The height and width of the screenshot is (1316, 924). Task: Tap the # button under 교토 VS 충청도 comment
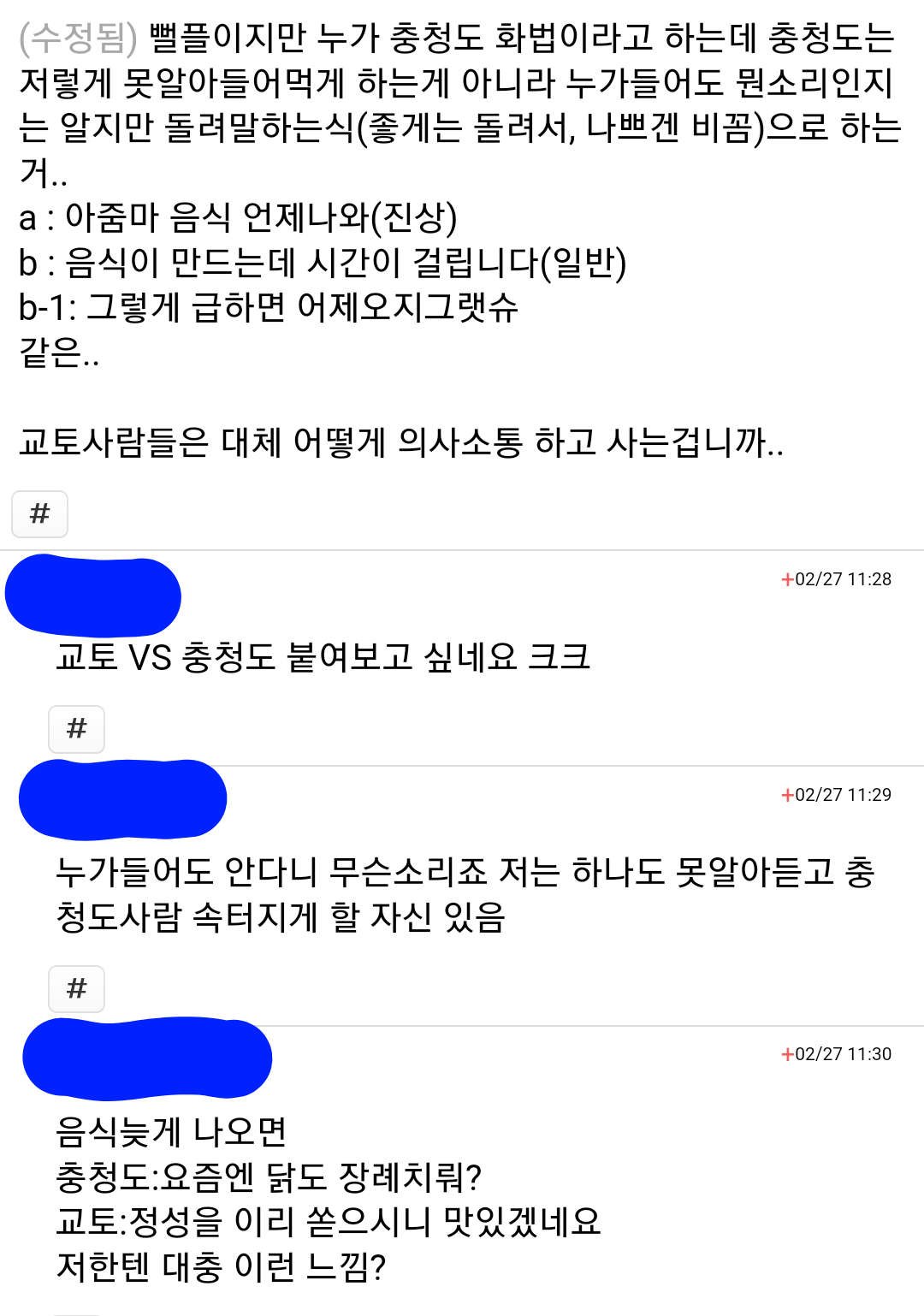point(76,729)
